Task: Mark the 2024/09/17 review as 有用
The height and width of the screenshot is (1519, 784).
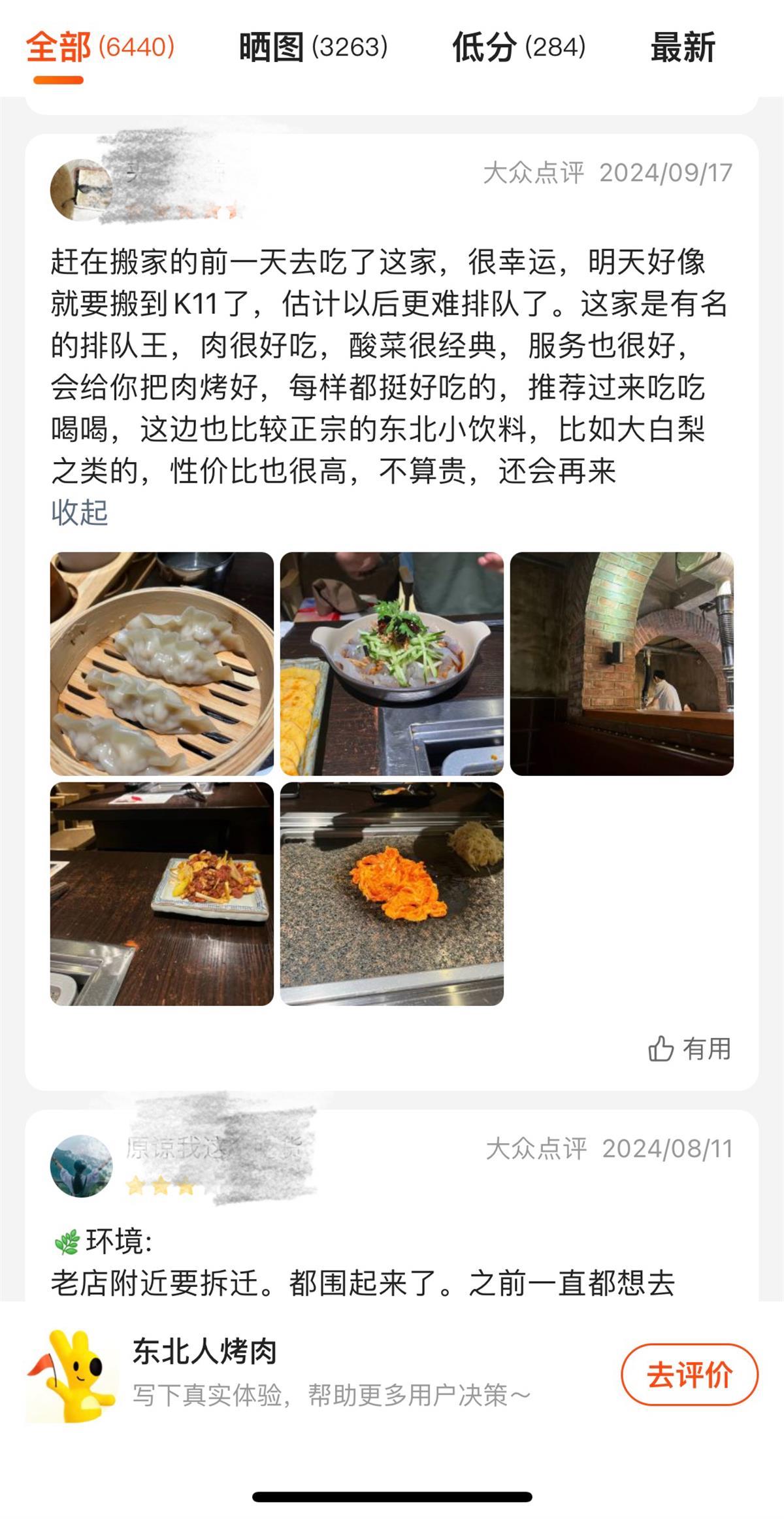Action: pyautogui.click(x=689, y=1049)
